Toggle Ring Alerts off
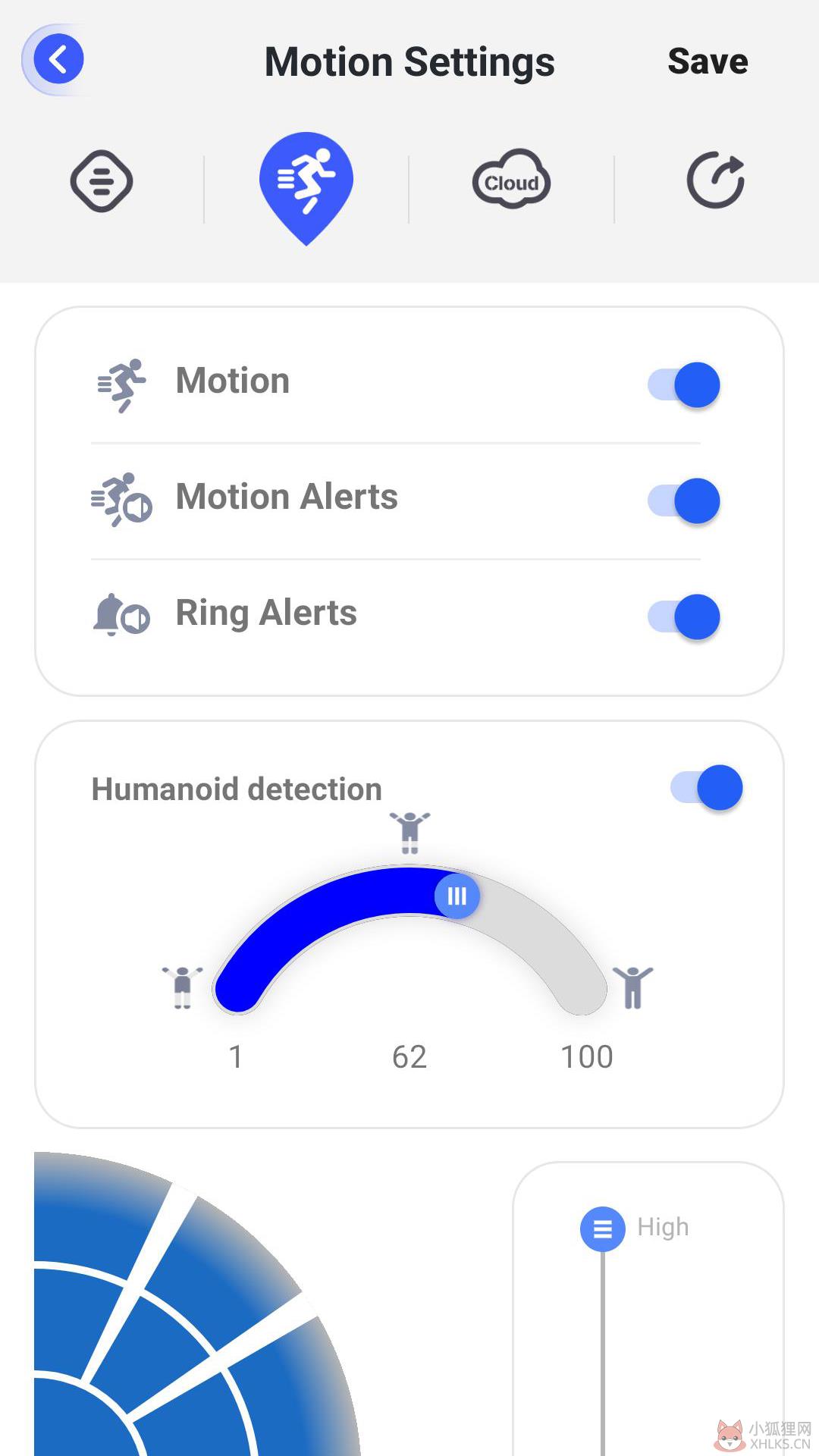This screenshot has height=1456, width=819. pos(683,617)
